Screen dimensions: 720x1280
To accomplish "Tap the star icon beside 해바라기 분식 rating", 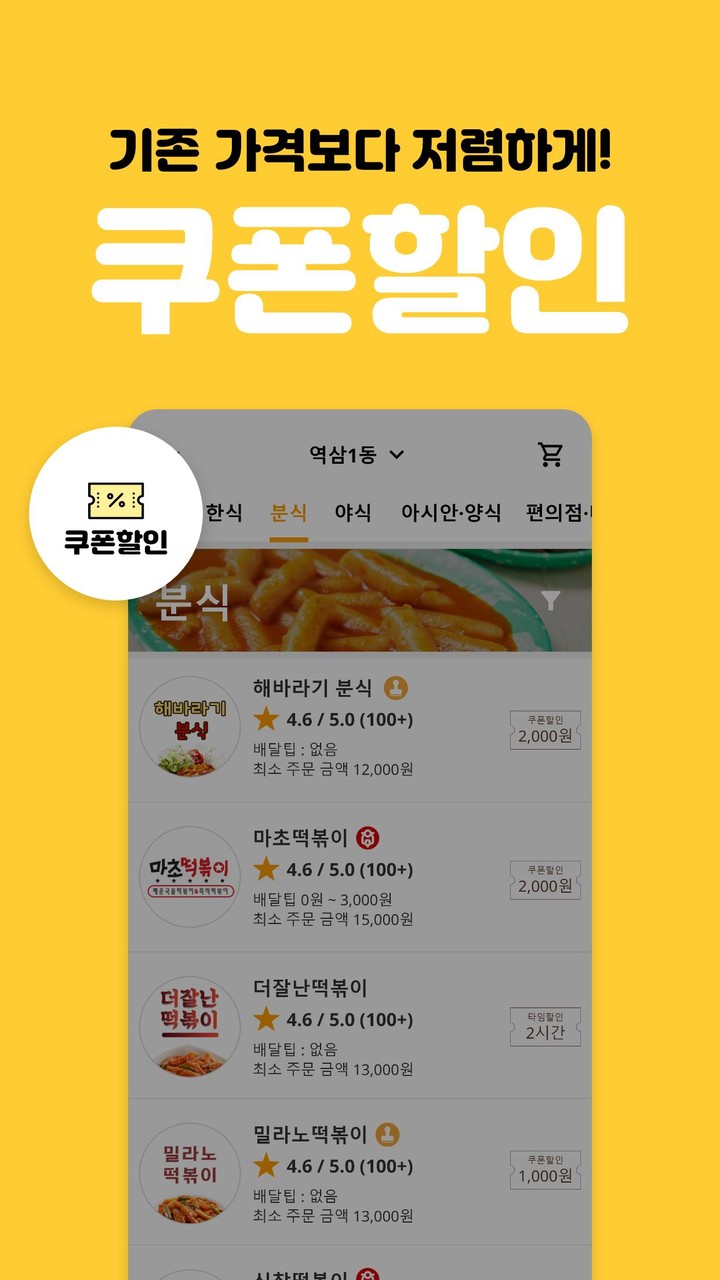I will 266,718.
